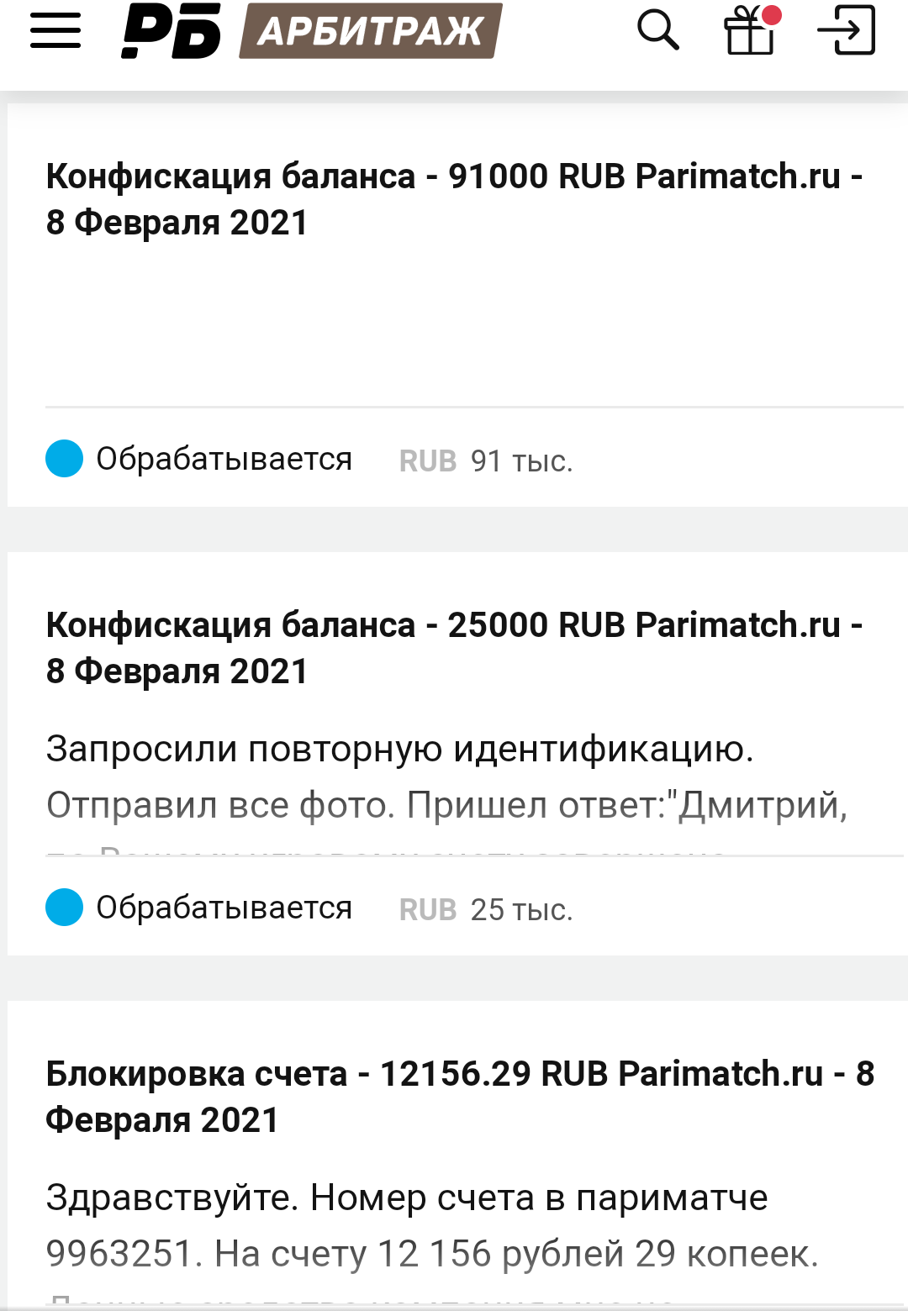
Task: Open the 25000 RUB confiscation complaint
Action: [x=454, y=649]
